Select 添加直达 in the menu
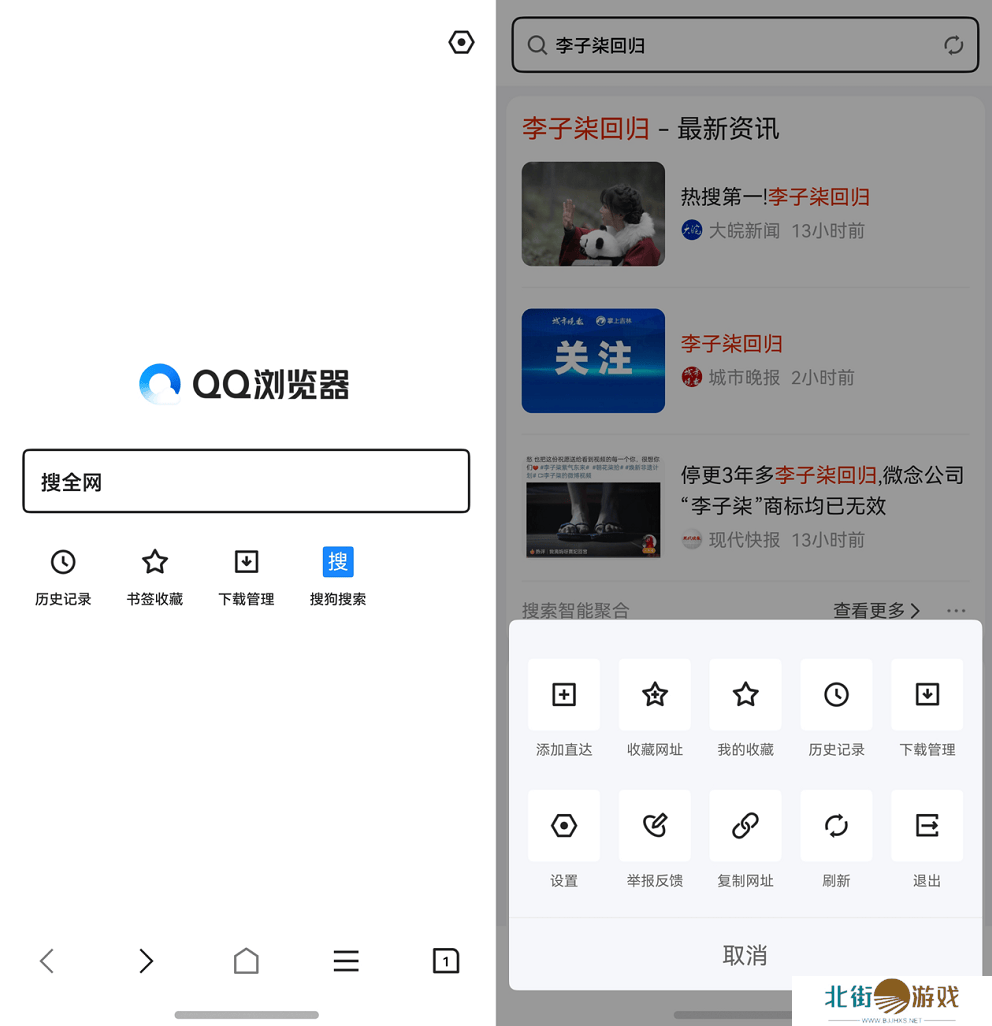 (x=564, y=706)
